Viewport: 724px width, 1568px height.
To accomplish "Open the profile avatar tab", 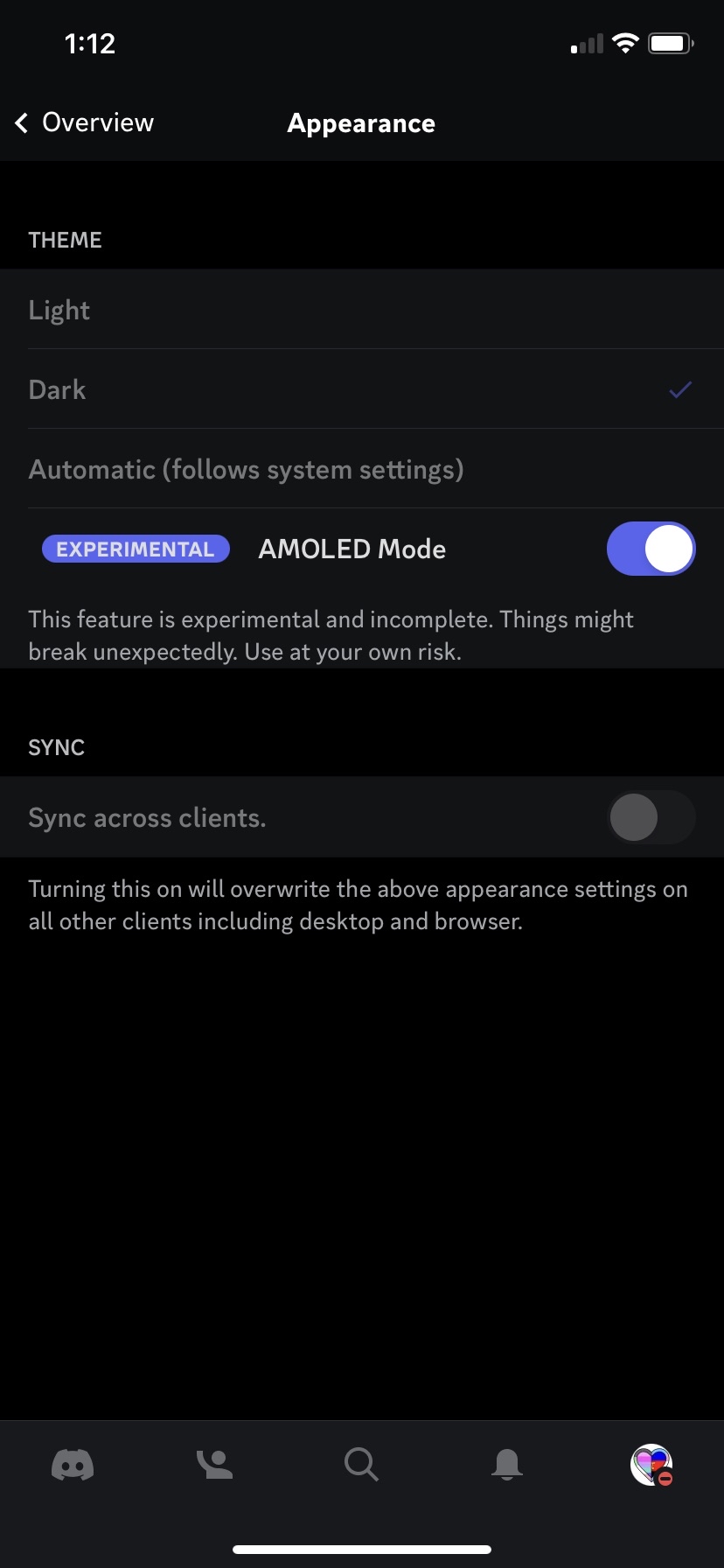I will tap(651, 1464).
